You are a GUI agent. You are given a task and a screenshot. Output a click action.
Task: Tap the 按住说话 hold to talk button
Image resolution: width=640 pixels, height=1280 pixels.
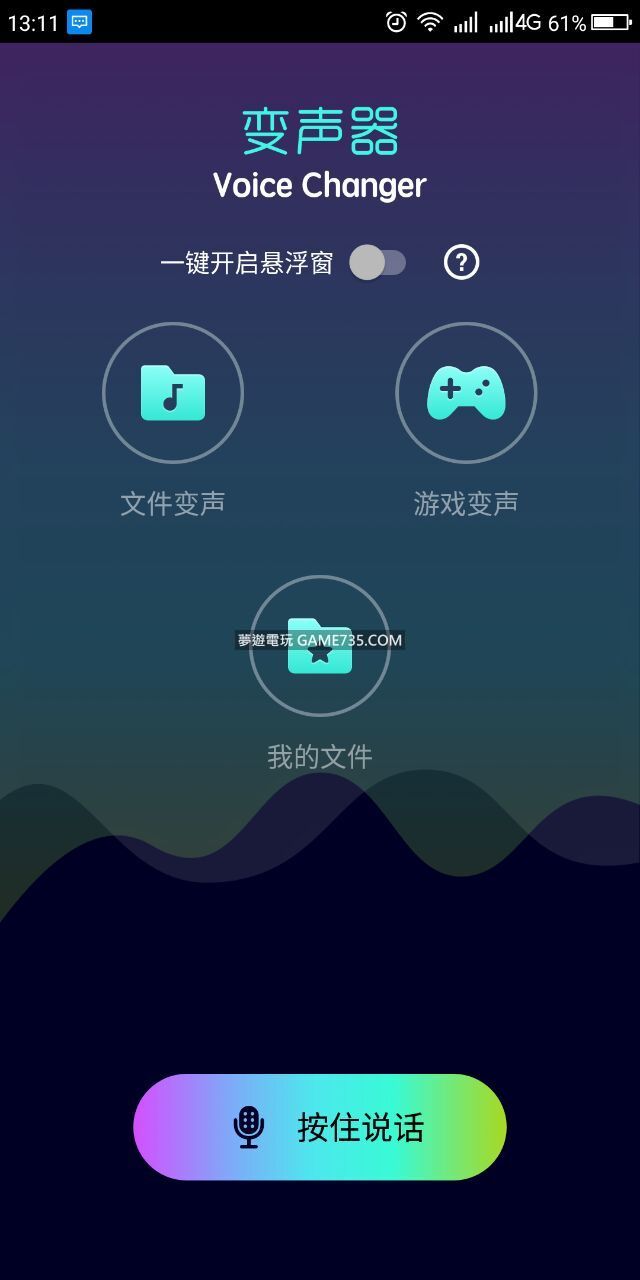coord(320,1127)
